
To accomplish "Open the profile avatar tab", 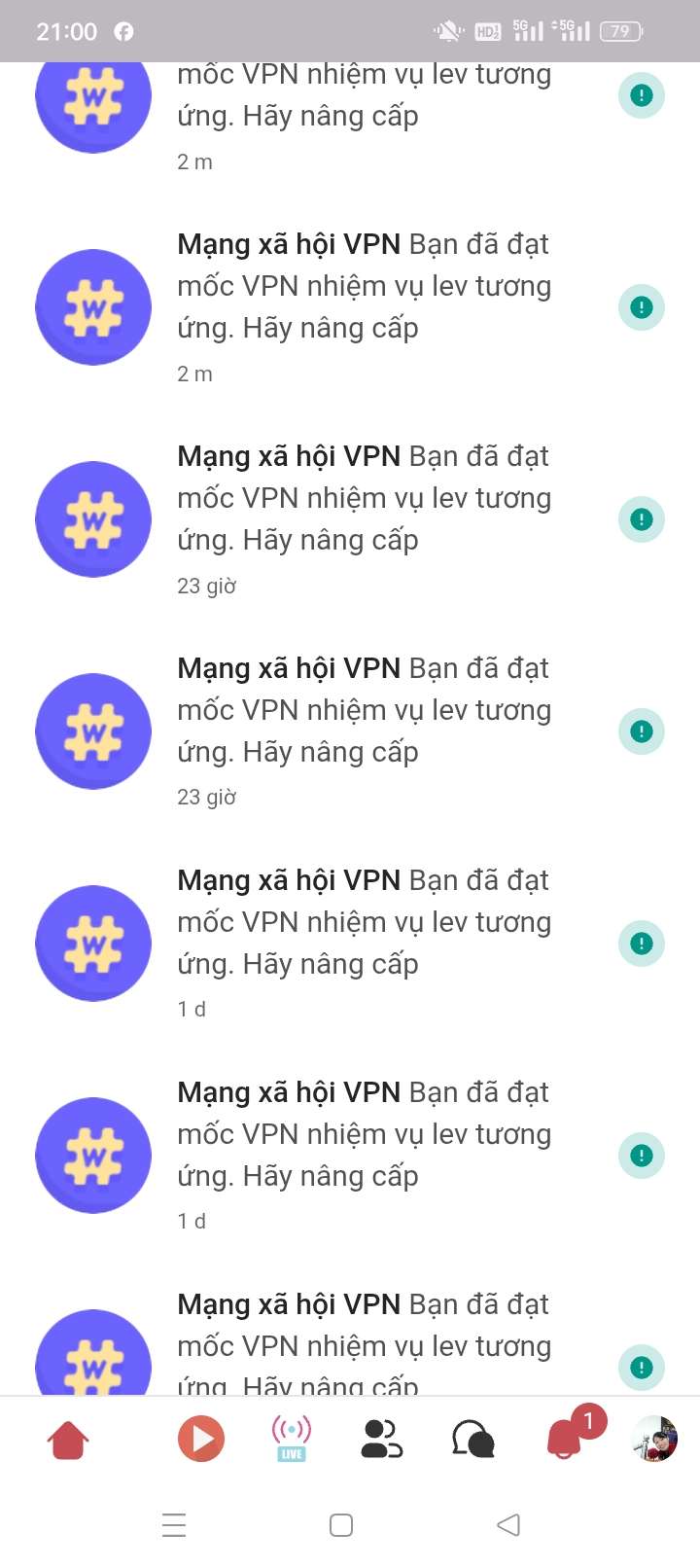I will pyautogui.click(x=654, y=1439).
